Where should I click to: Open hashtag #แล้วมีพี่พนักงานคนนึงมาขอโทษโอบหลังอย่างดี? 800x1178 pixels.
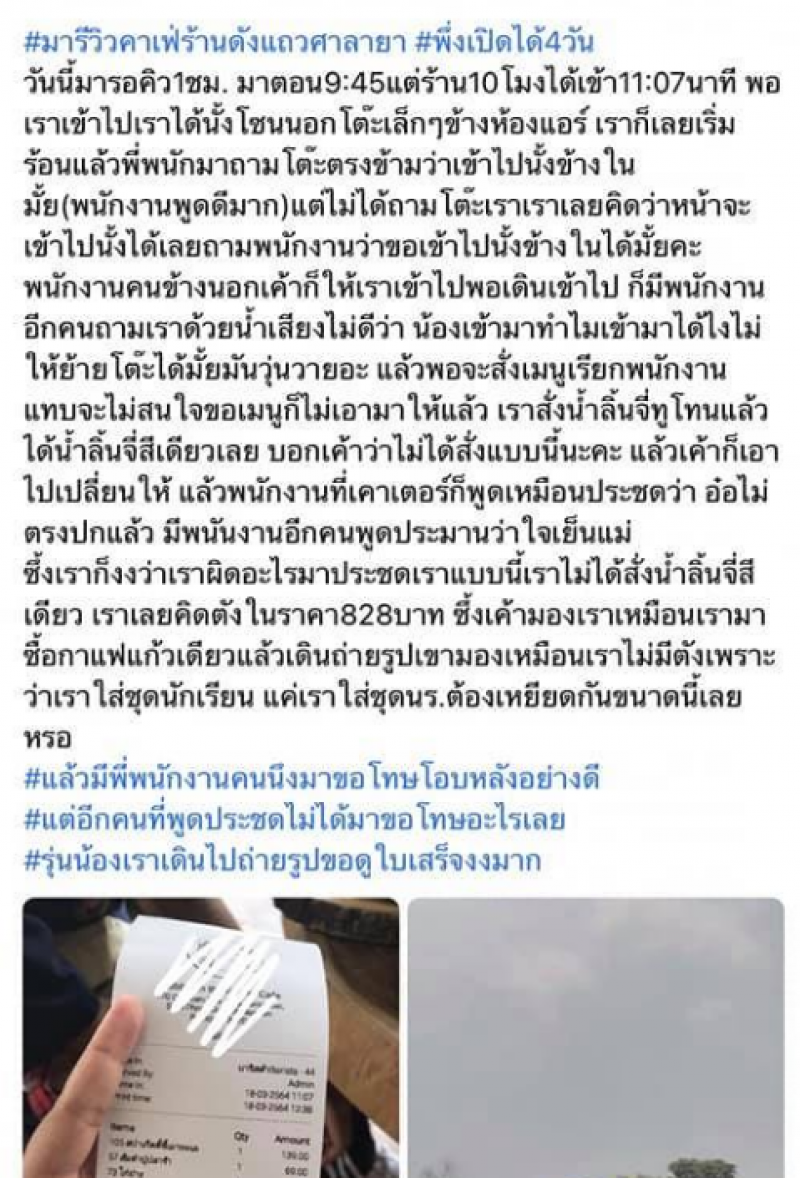[x=311, y=780]
